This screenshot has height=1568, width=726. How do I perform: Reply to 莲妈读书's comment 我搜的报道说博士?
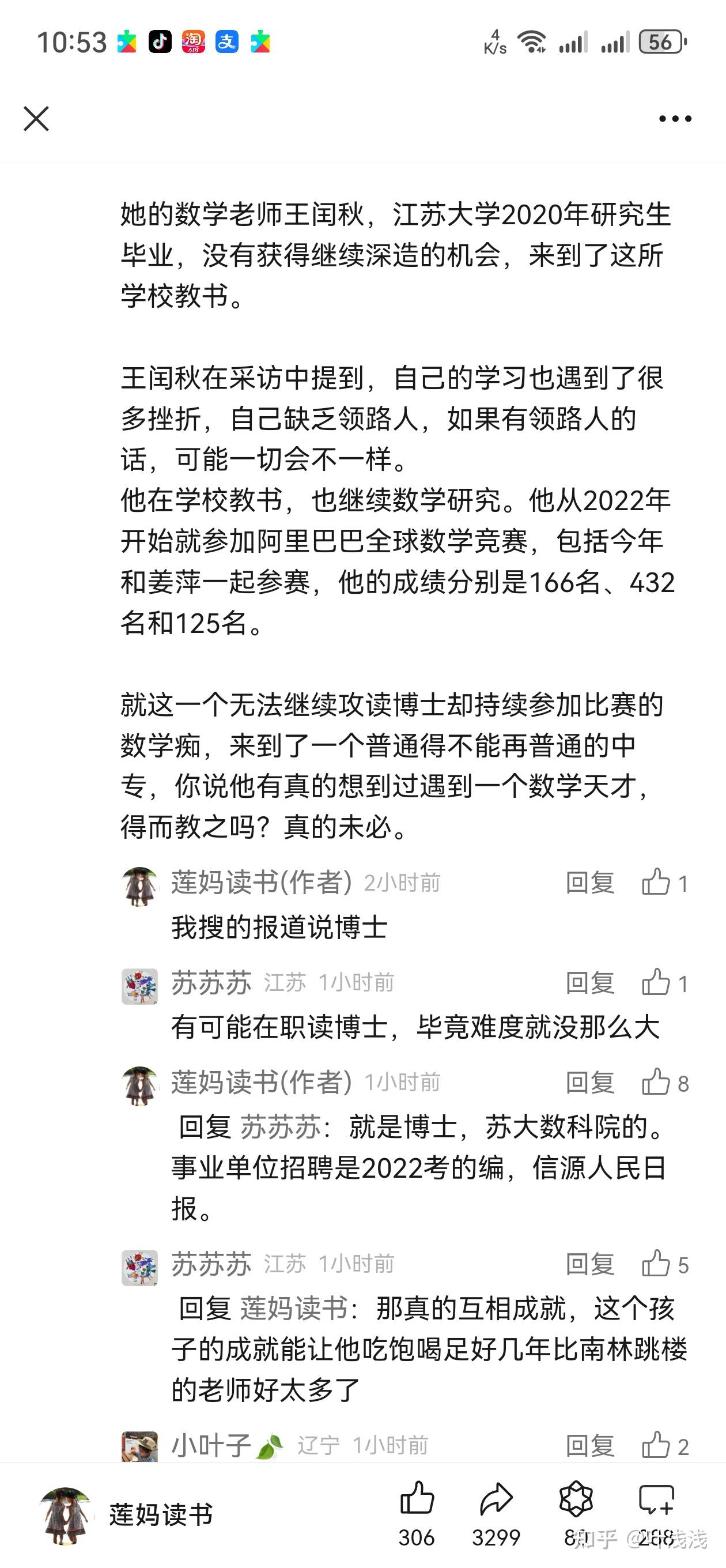(589, 883)
